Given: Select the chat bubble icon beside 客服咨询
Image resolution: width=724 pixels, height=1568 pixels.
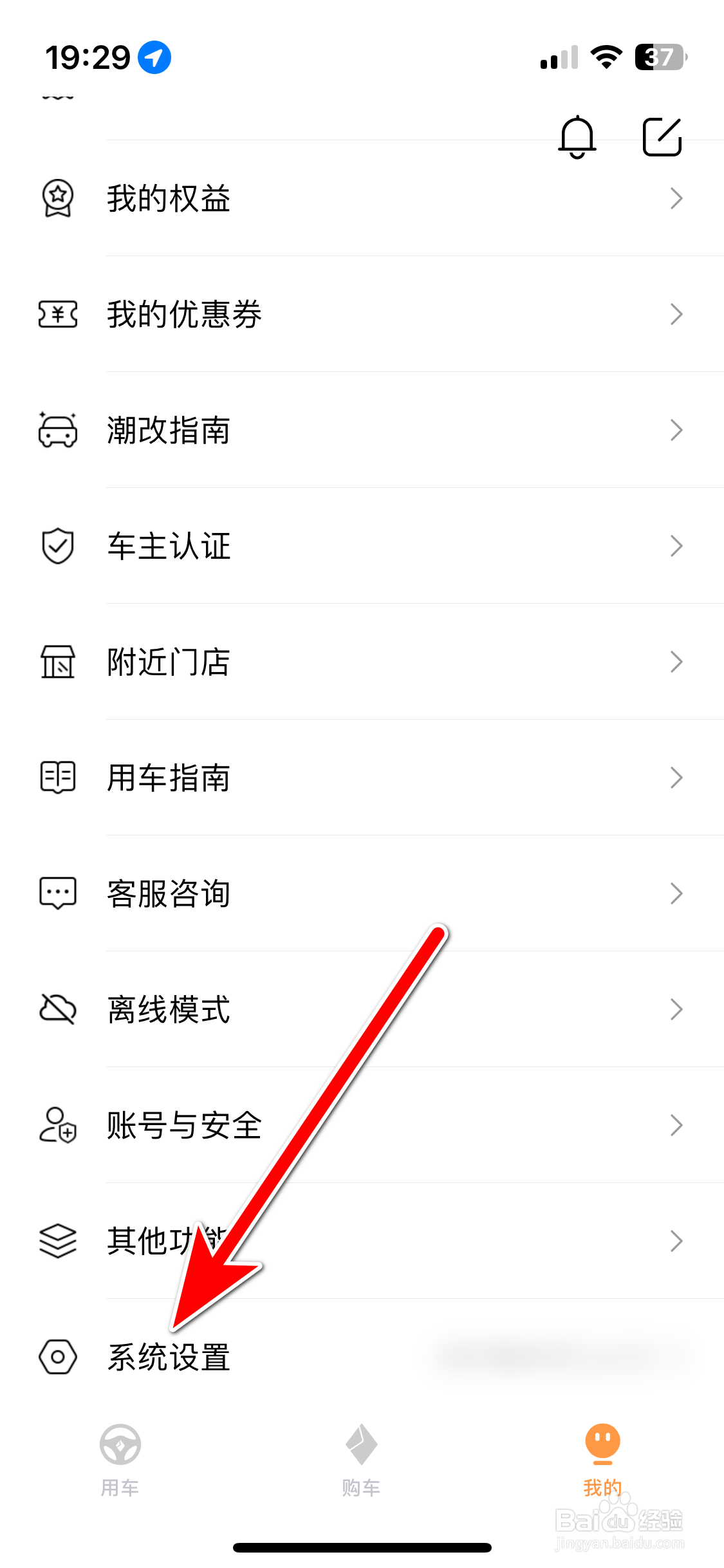Looking at the screenshot, I should tap(57, 893).
